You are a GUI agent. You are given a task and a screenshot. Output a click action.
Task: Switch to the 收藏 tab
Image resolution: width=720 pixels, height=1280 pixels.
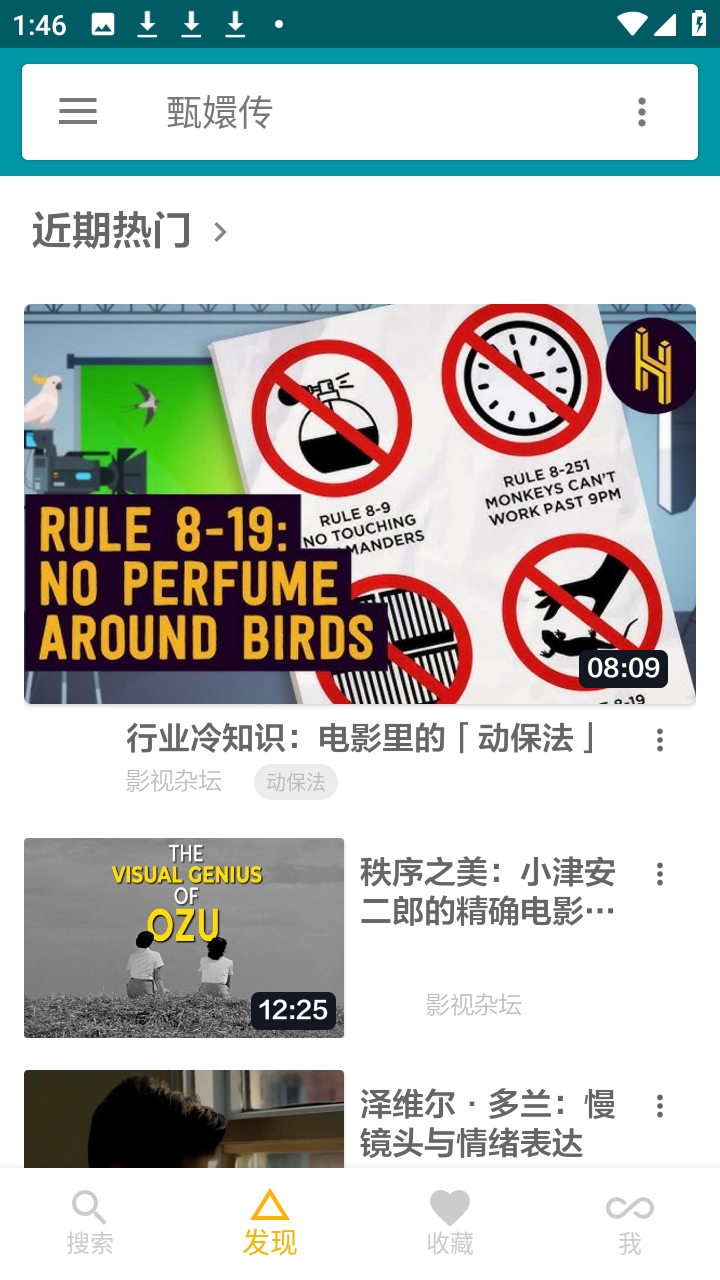(x=450, y=1222)
